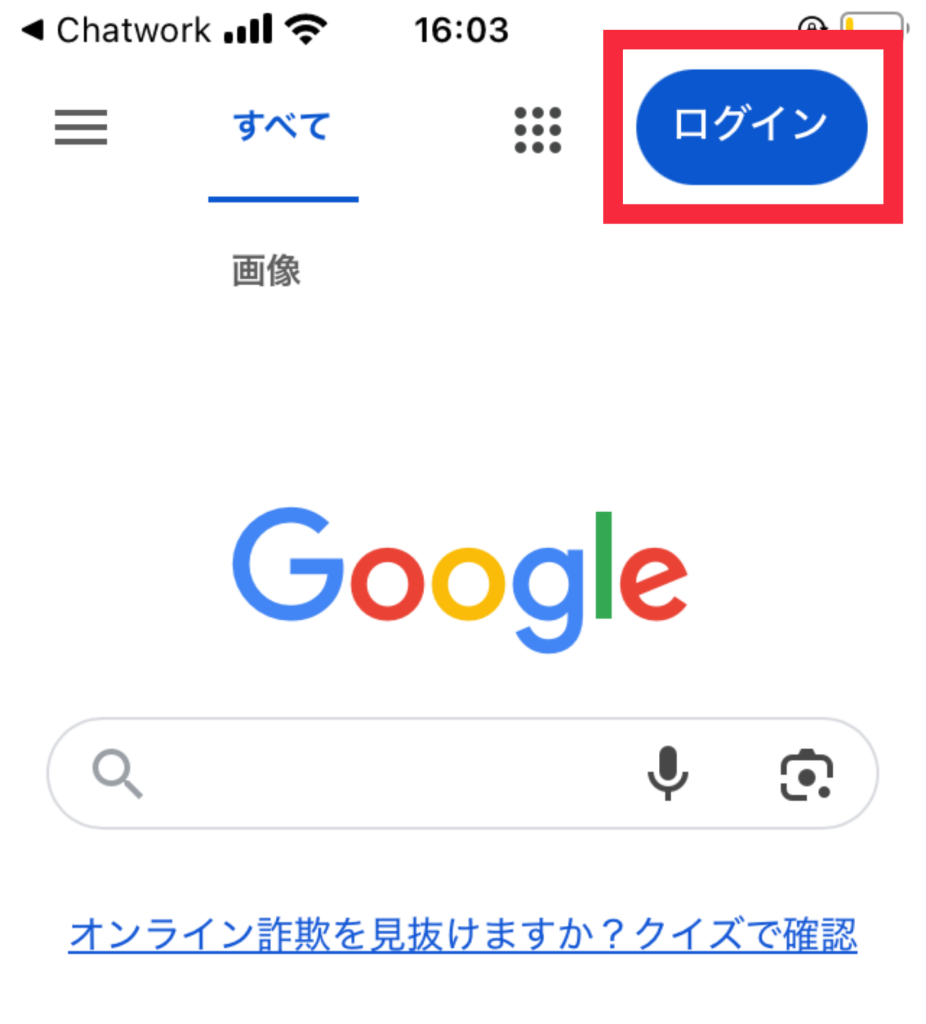The image size is (926, 1024).
Task: Open the Google apps grid
Action: click(x=538, y=129)
